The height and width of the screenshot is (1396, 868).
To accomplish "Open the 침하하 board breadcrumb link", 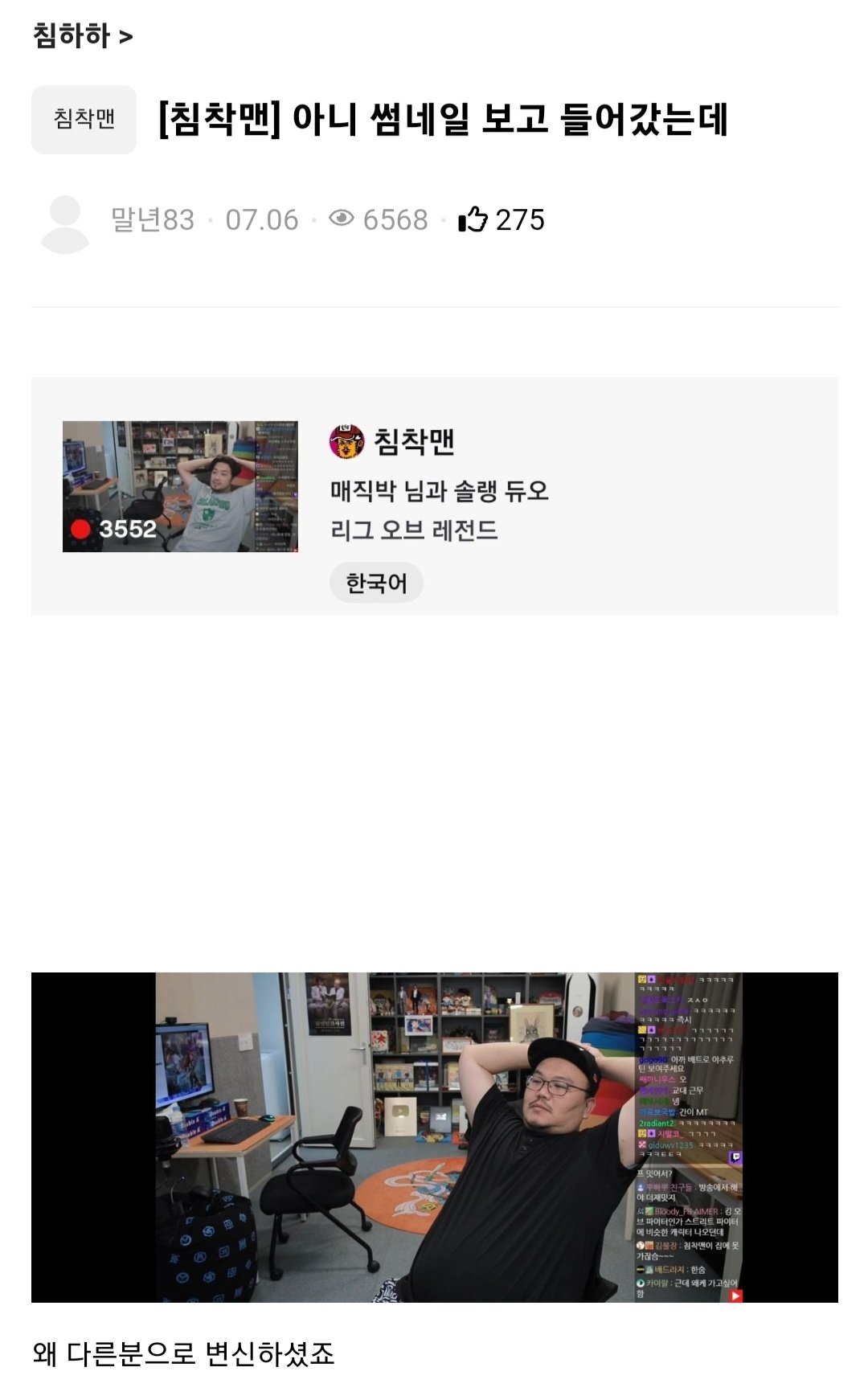I will (81, 36).
